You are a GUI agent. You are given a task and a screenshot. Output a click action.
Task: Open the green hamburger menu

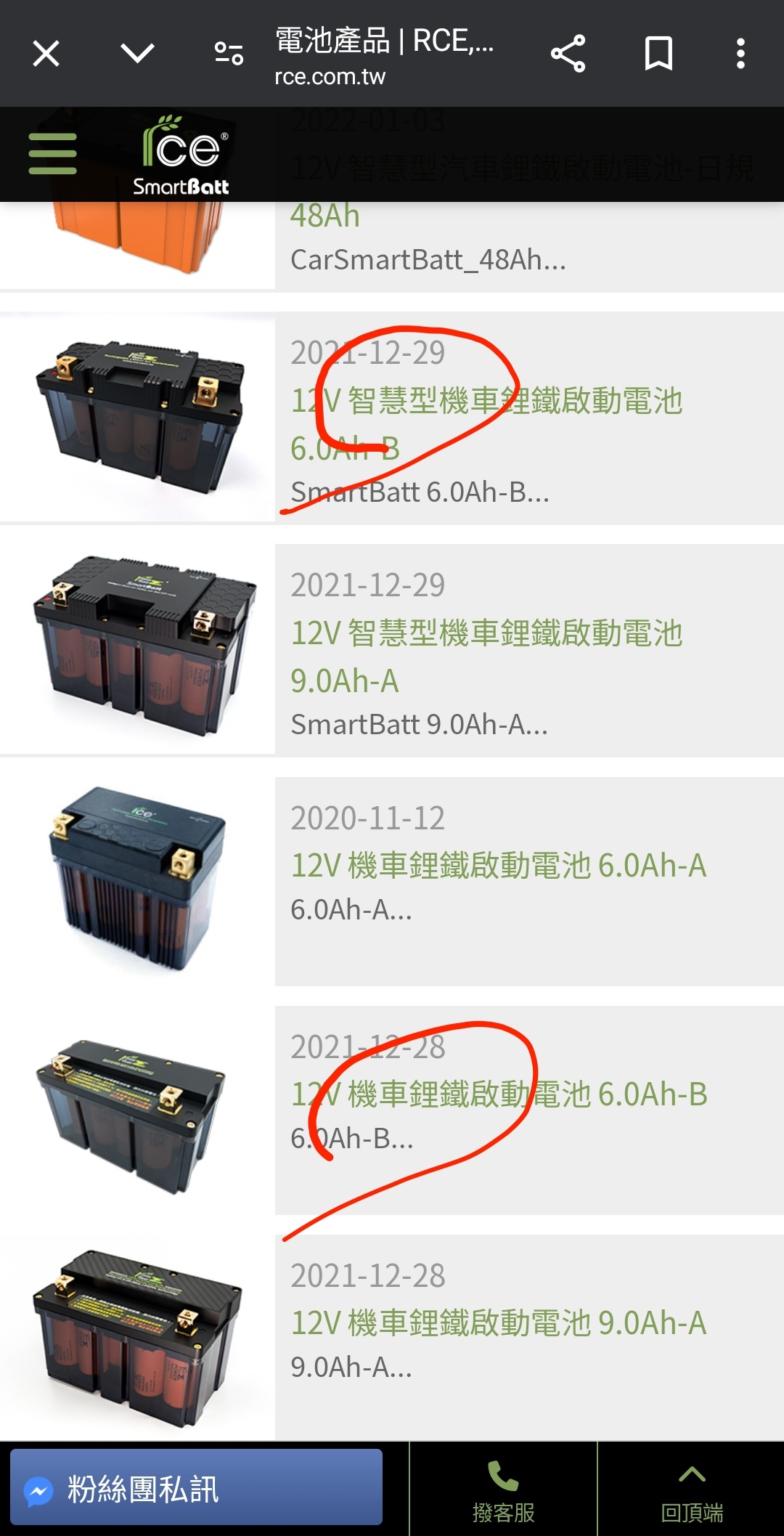tap(52, 154)
